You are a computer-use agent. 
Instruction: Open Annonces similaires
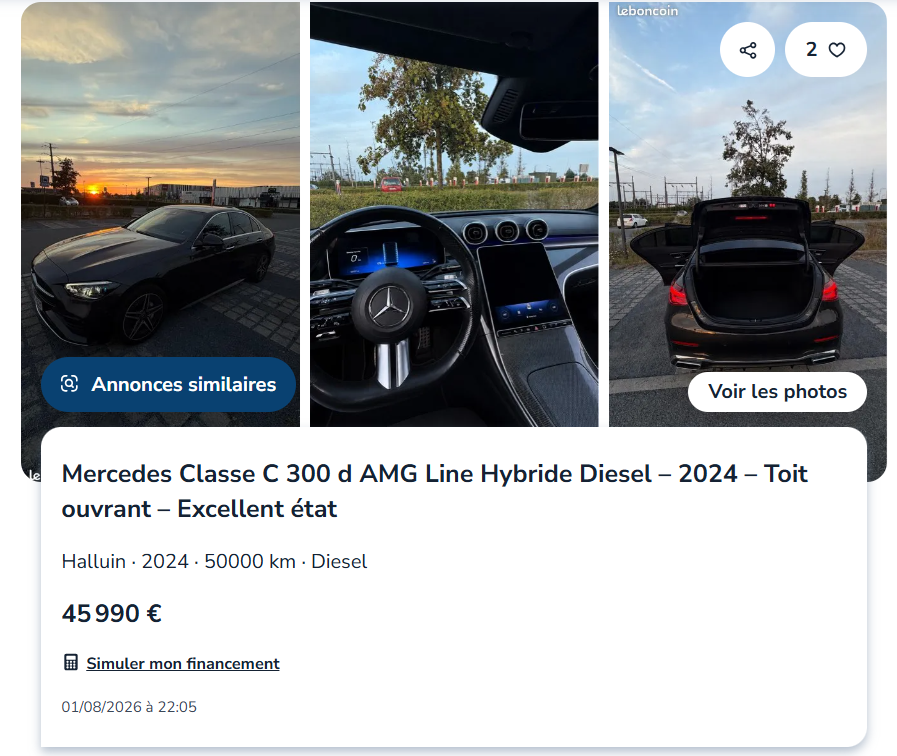click(x=168, y=384)
